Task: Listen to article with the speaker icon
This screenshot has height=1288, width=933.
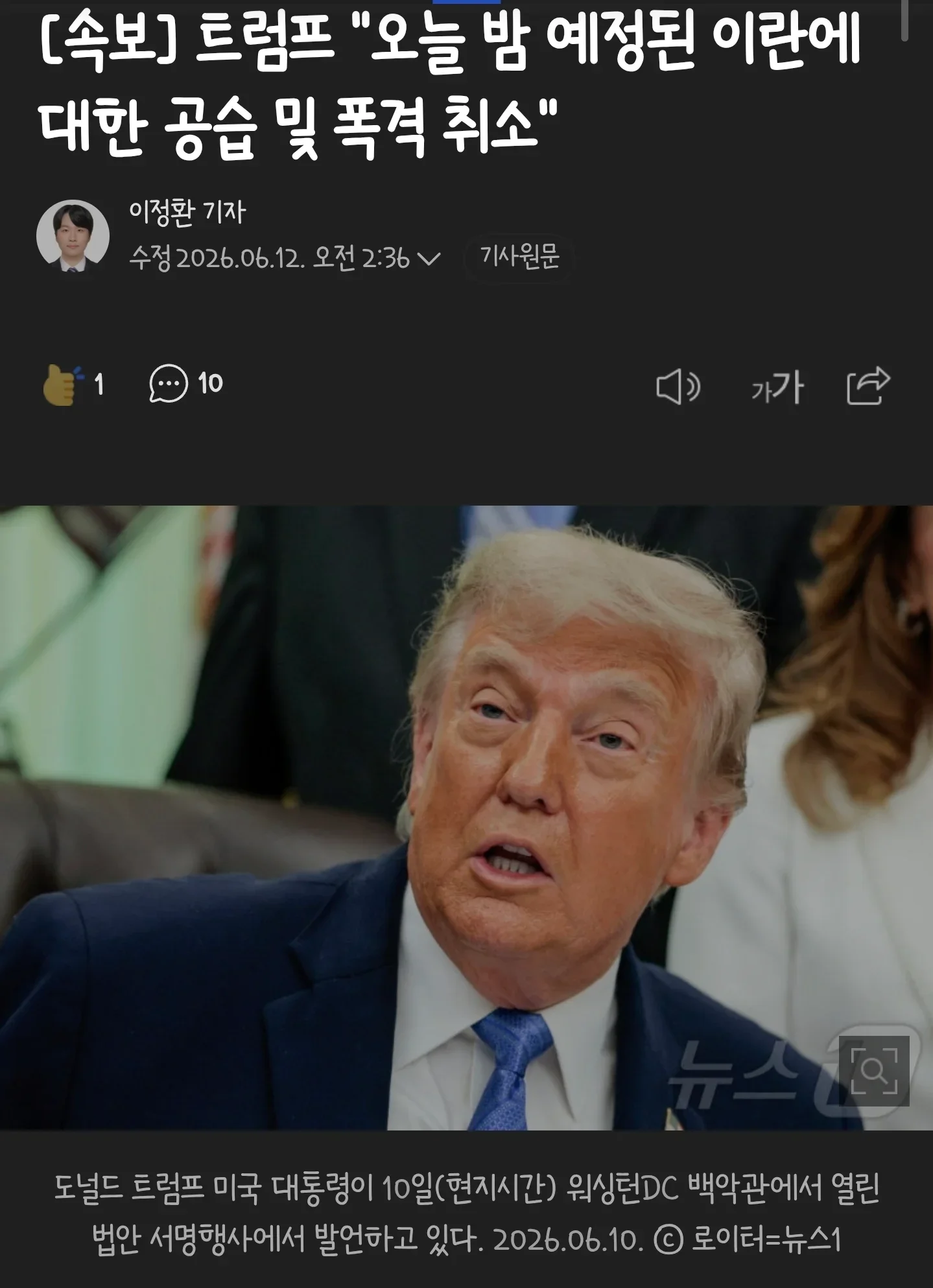Action: point(678,387)
